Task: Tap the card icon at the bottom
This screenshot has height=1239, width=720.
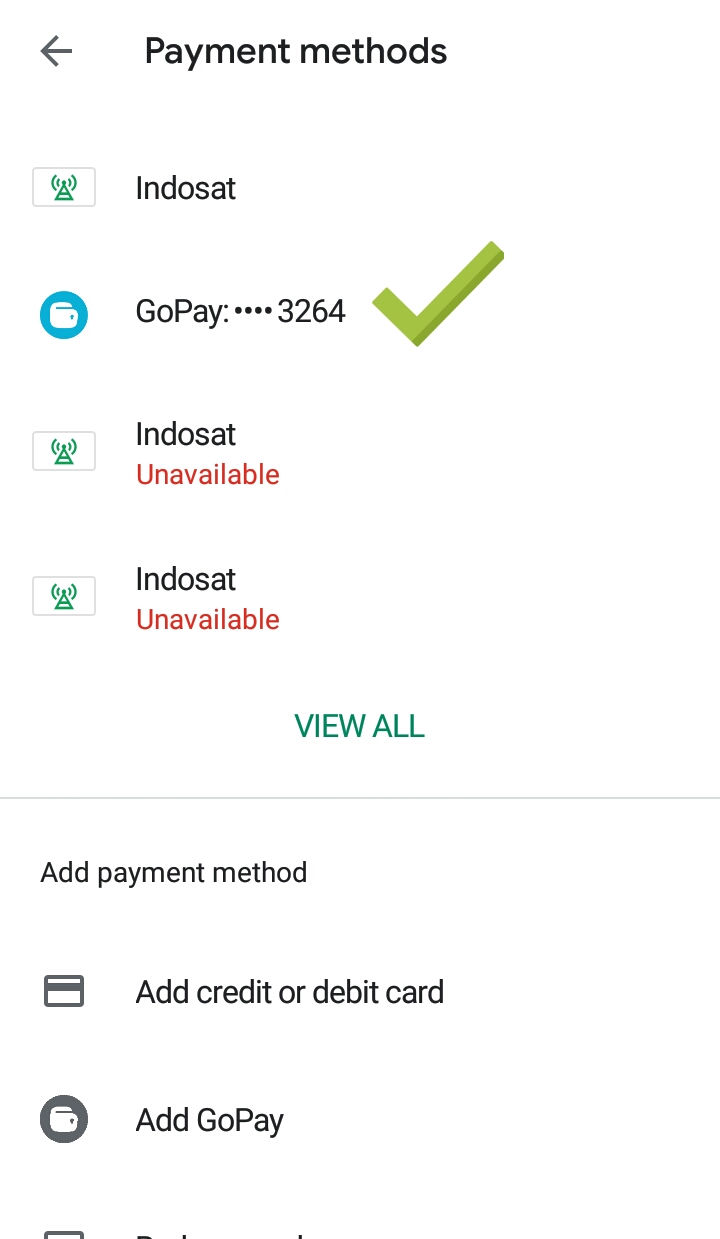Action: coord(64,1232)
